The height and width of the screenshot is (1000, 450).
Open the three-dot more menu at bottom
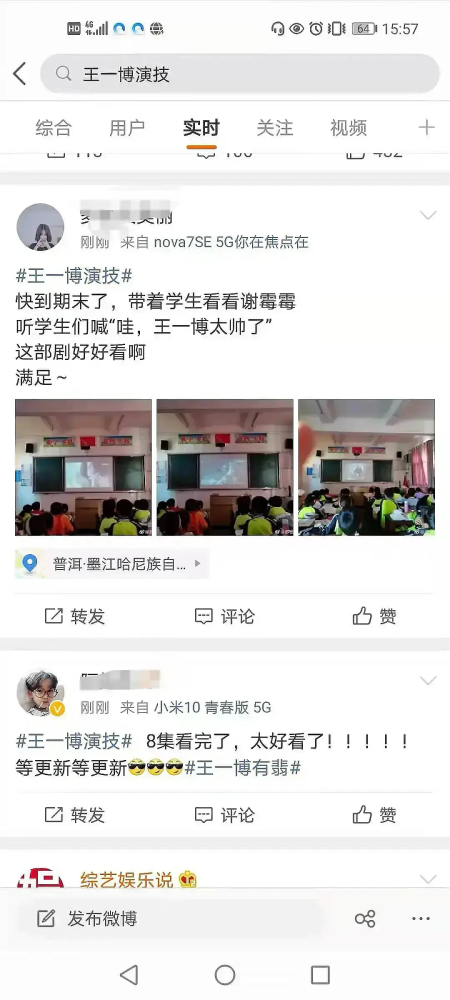pos(421,918)
